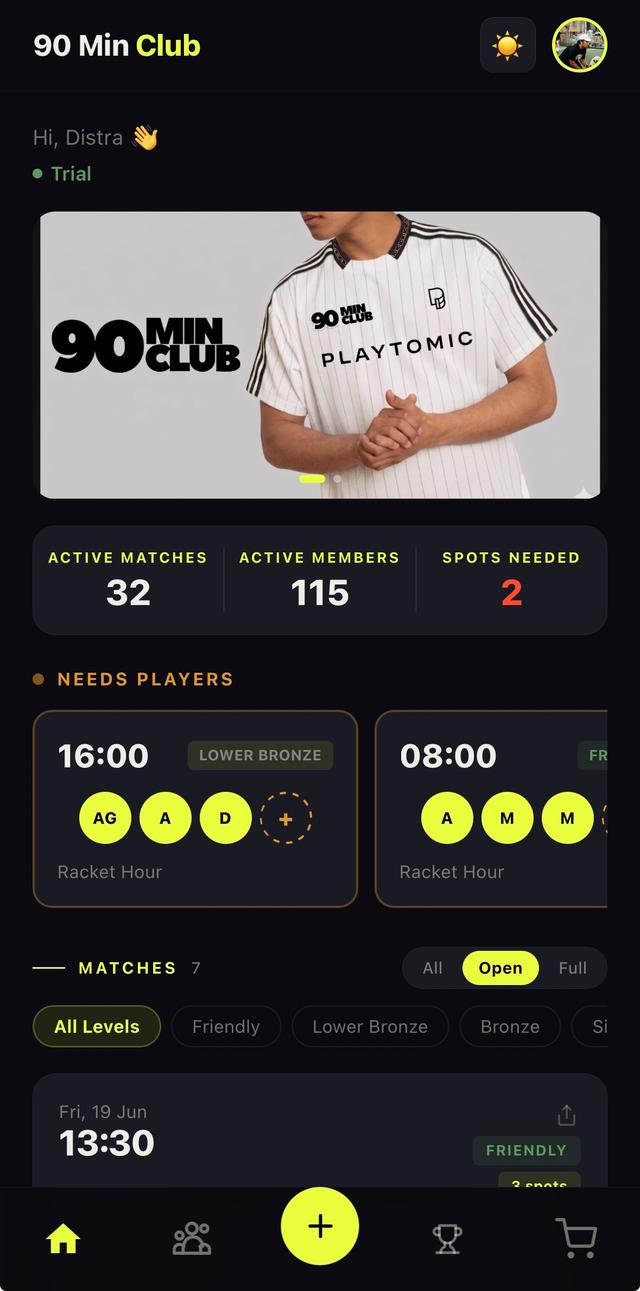
Task: Open the profile avatar
Action: (580, 45)
